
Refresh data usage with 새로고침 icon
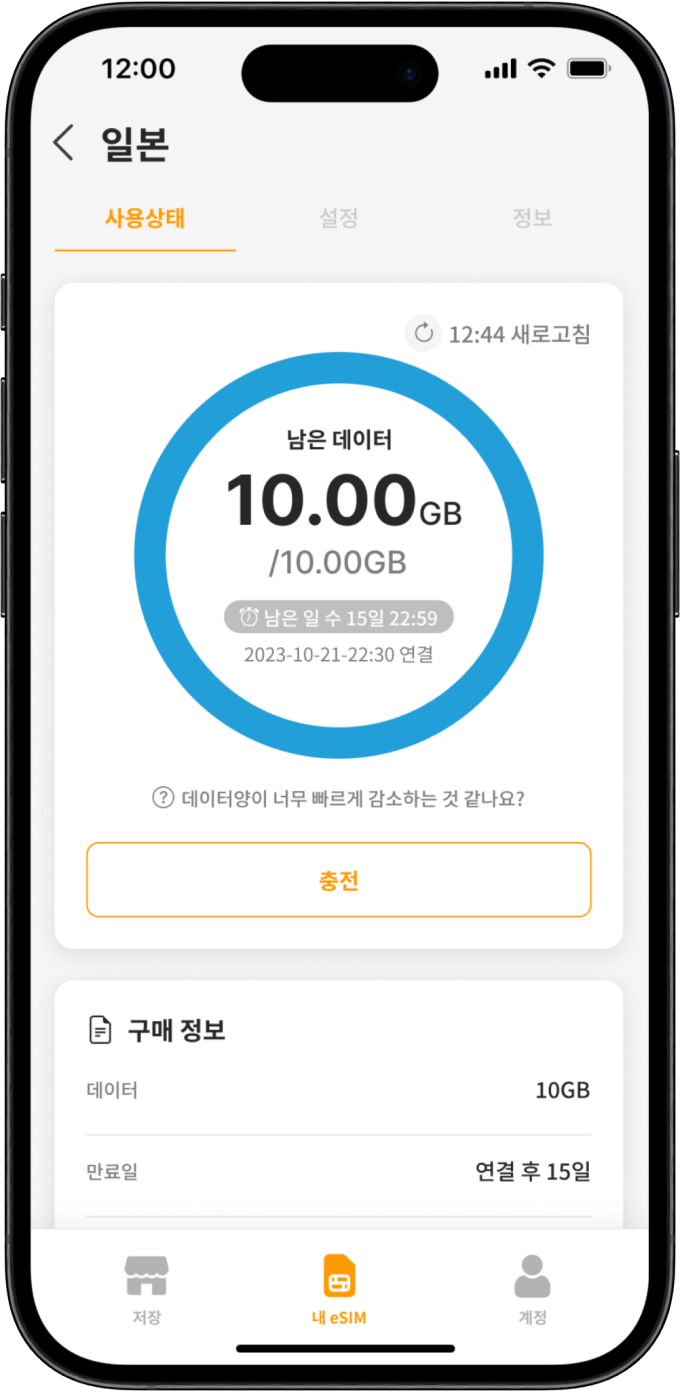pos(424,333)
